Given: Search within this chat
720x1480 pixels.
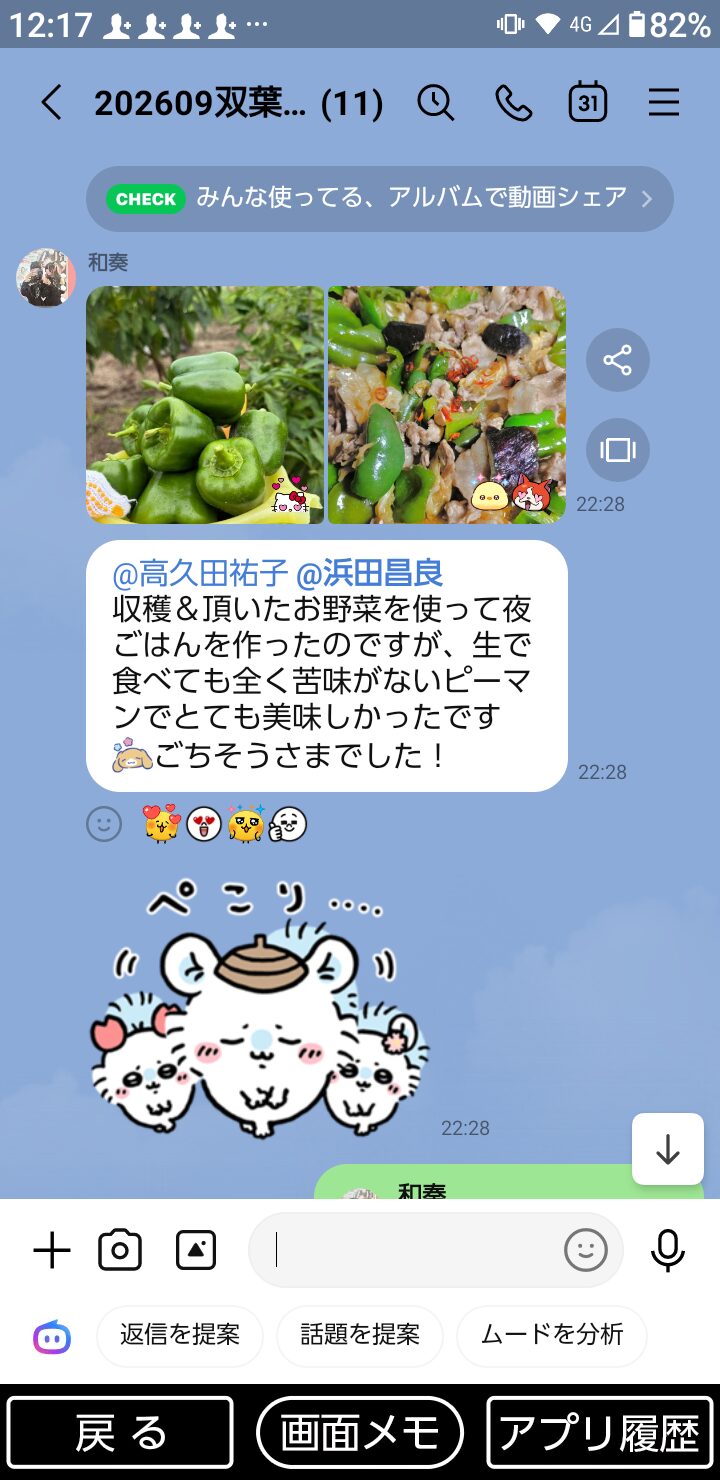Looking at the screenshot, I should pyautogui.click(x=436, y=103).
